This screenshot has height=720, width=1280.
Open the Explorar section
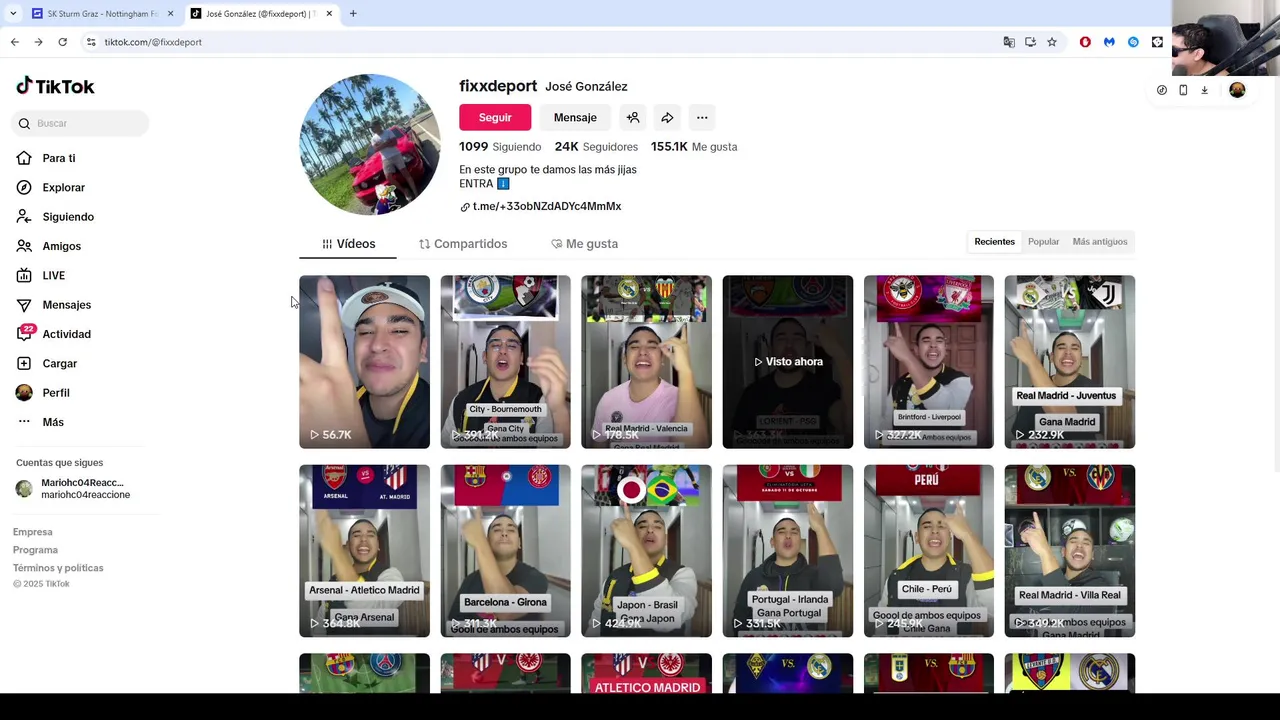pyautogui.click(x=63, y=187)
